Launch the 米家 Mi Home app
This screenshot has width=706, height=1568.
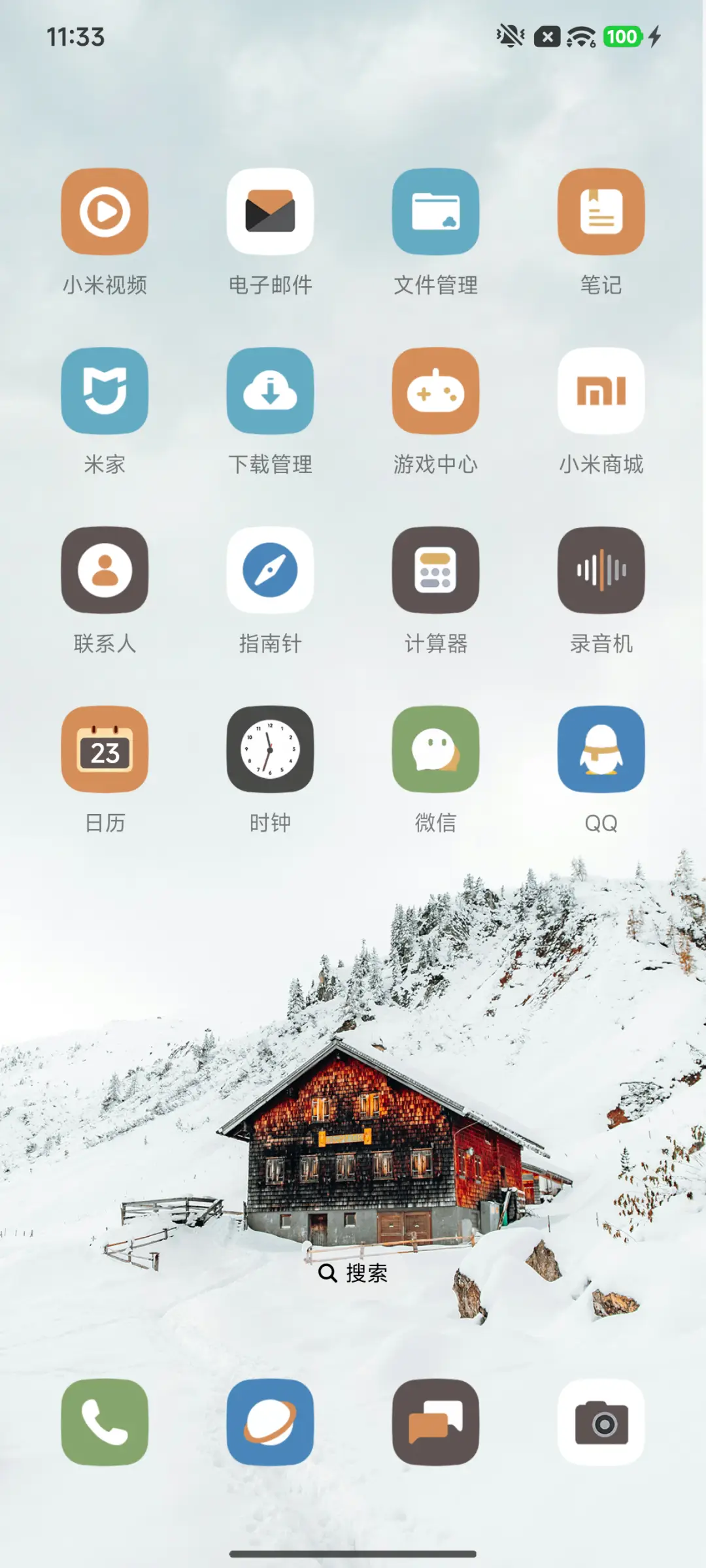coord(105,391)
